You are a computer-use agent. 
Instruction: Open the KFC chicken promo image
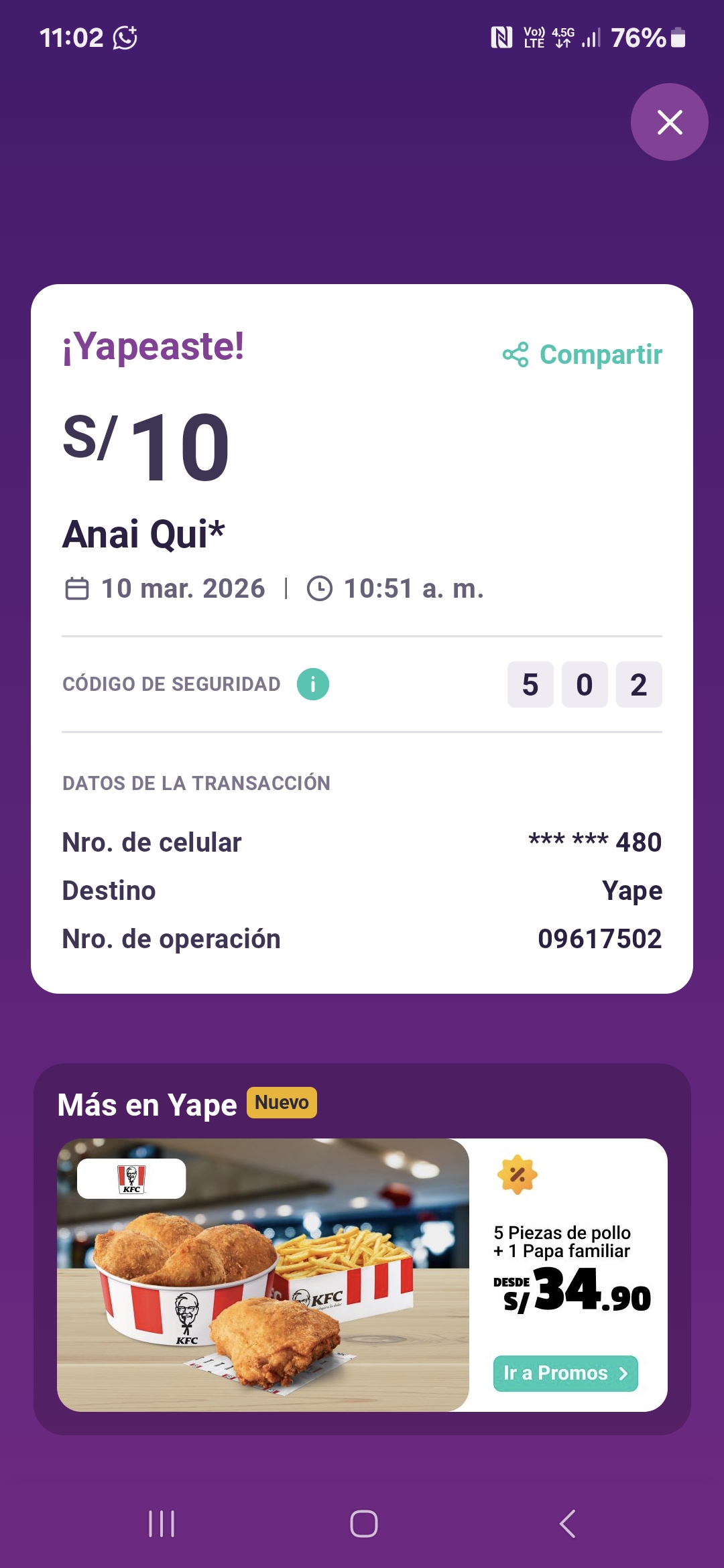(x=263, y=1275)
